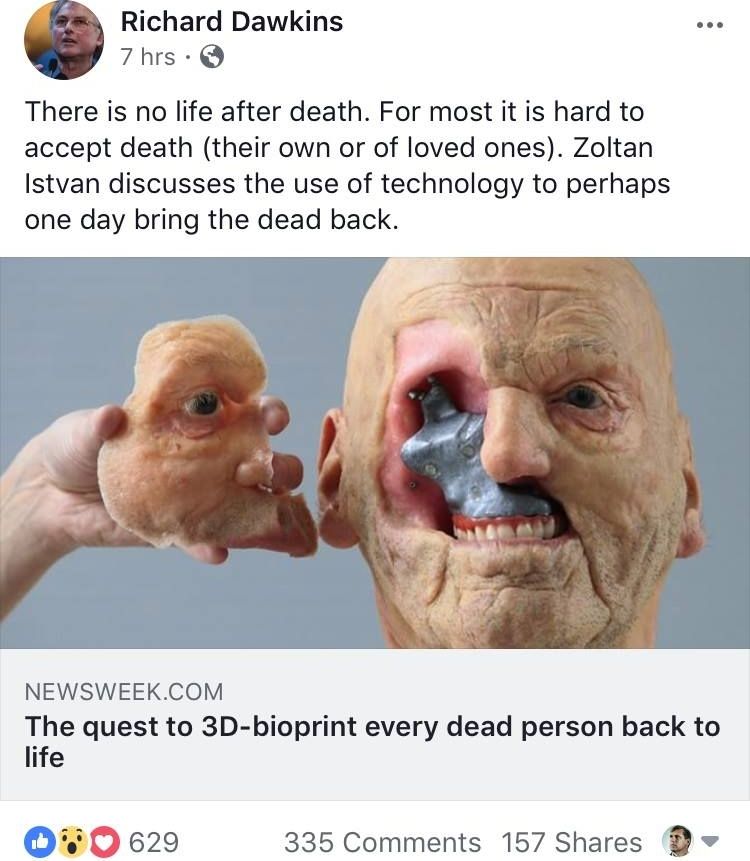
Task: Open the profile switcher dropdown arrow
Action: [711, 841]
